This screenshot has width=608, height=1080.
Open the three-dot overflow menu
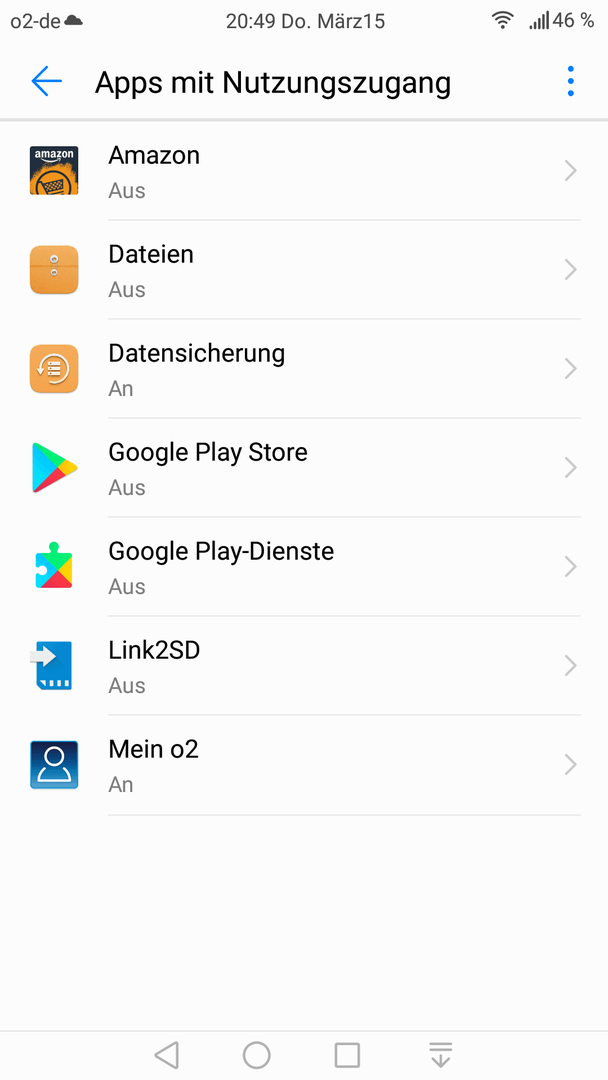pyautogui.click(x=570, y=82)
